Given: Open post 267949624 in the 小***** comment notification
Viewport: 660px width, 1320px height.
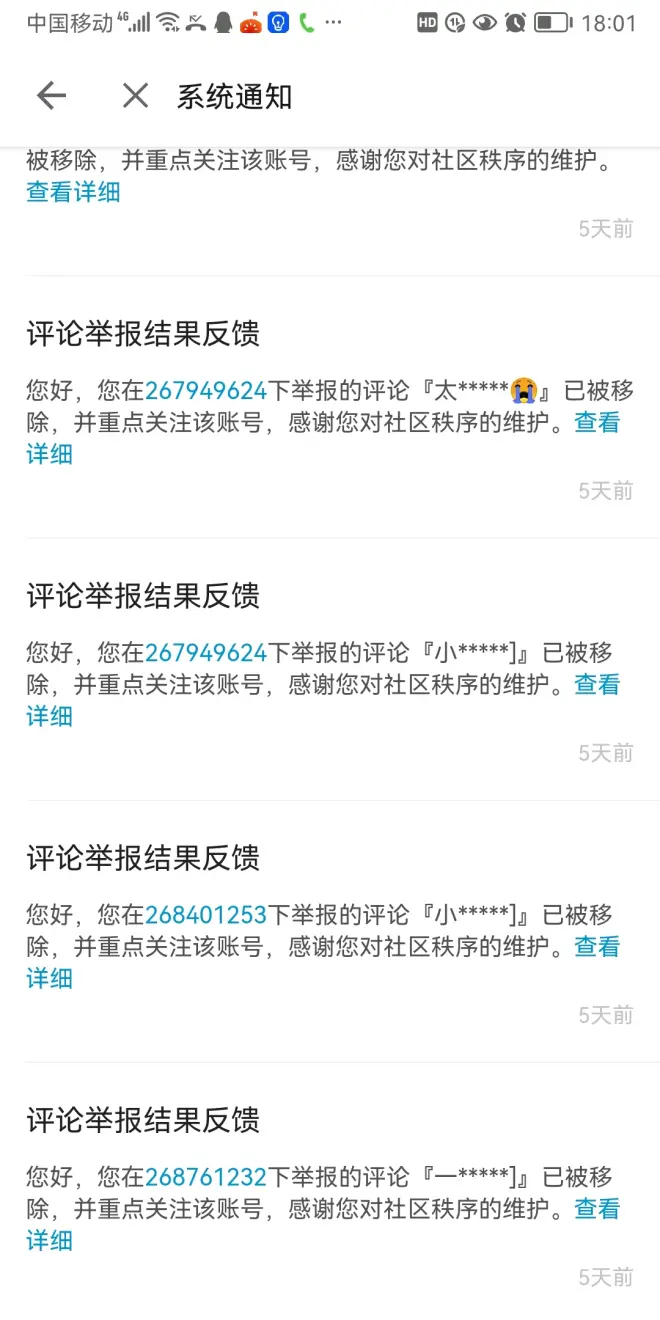Looking at the screenshot, I should pyautogui.click(x=206, y=653).
